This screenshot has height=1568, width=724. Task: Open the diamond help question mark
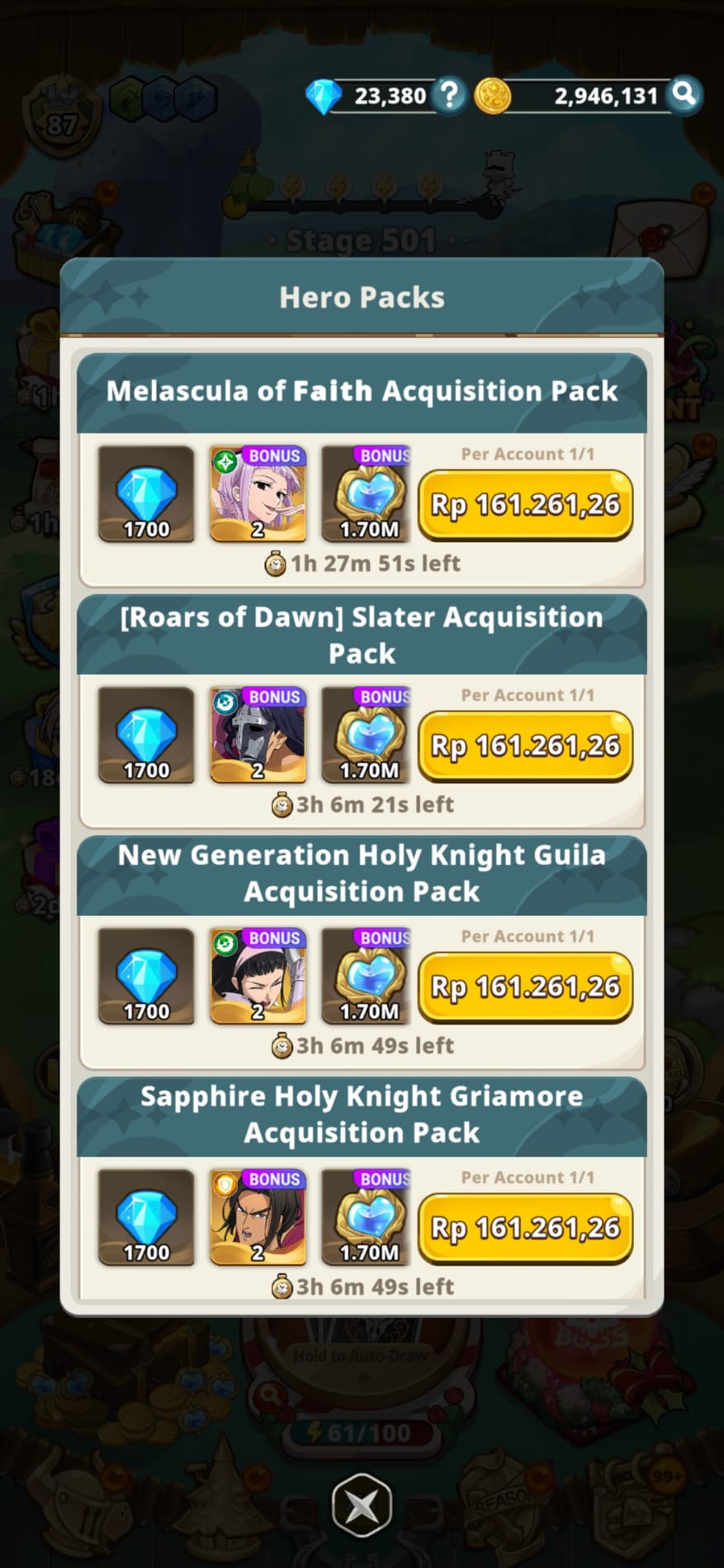click(450, 96)
